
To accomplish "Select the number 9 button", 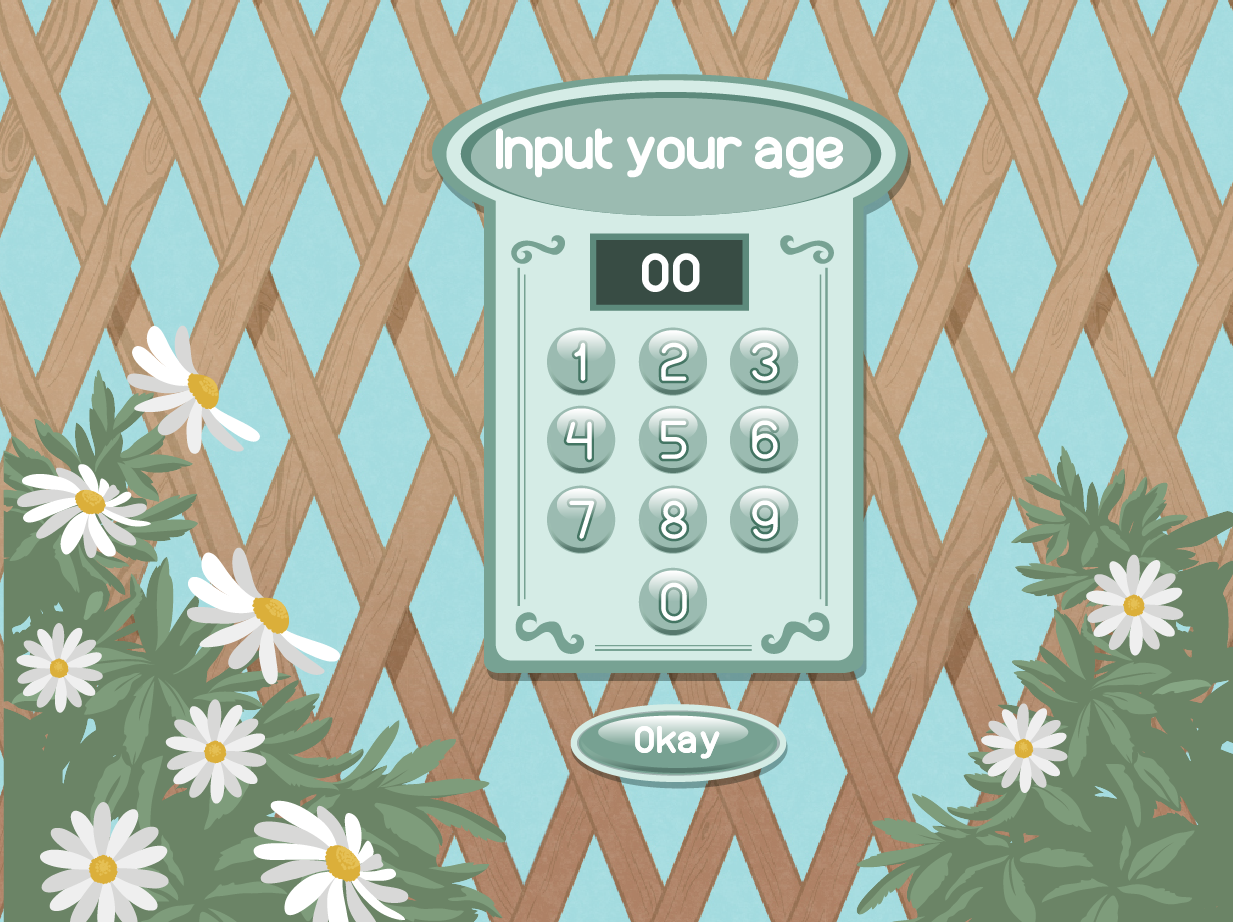I will [764, 519].
